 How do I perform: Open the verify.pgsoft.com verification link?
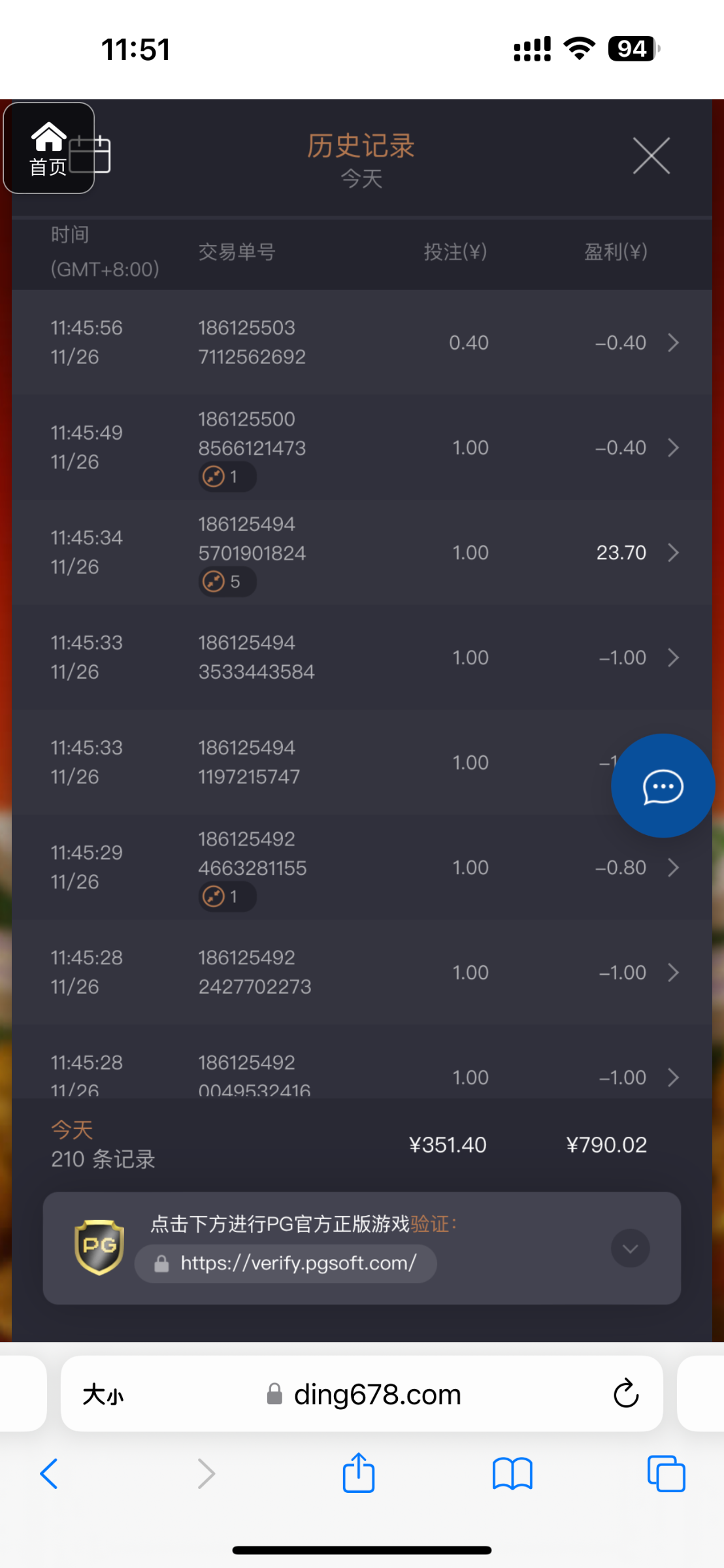click(x=286, y=1264)
